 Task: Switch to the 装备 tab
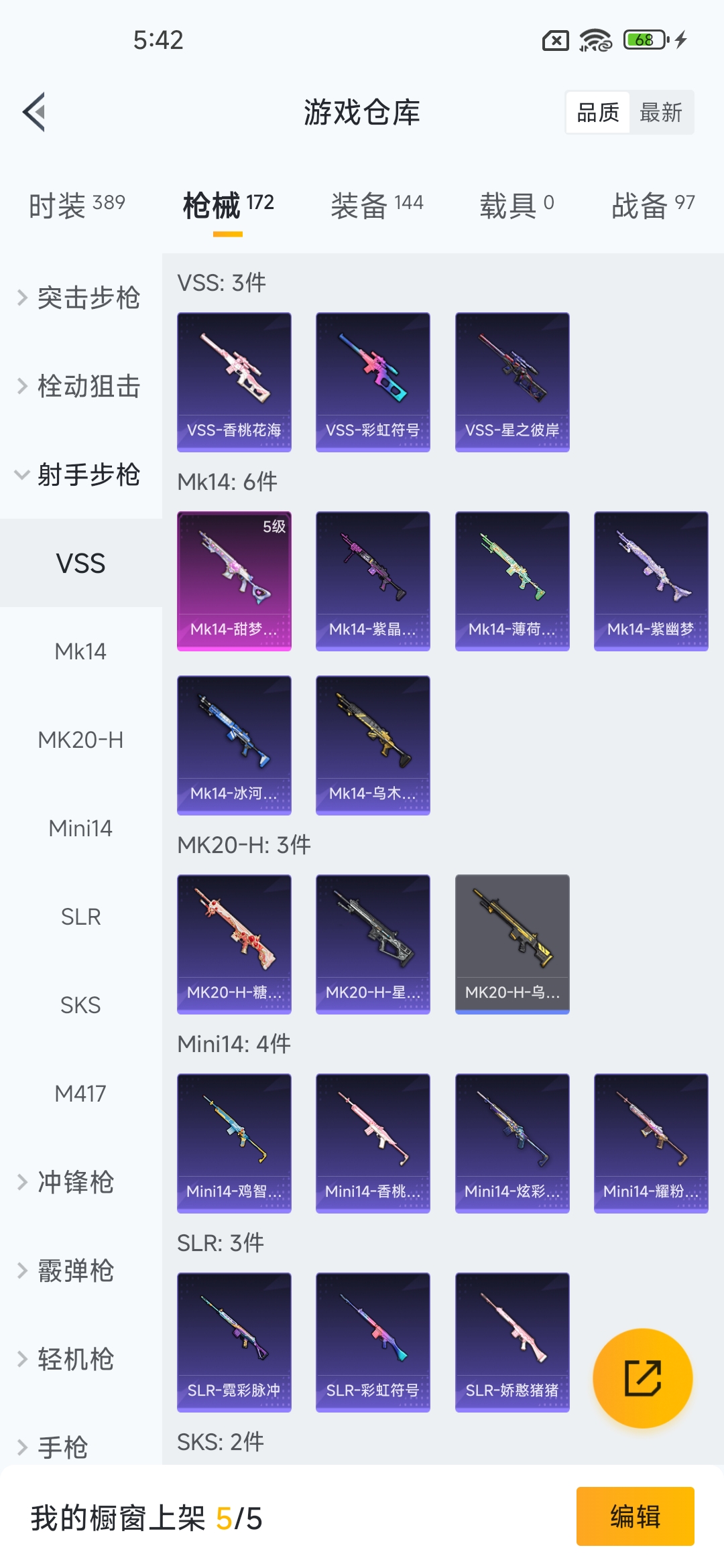pos(377,205)
